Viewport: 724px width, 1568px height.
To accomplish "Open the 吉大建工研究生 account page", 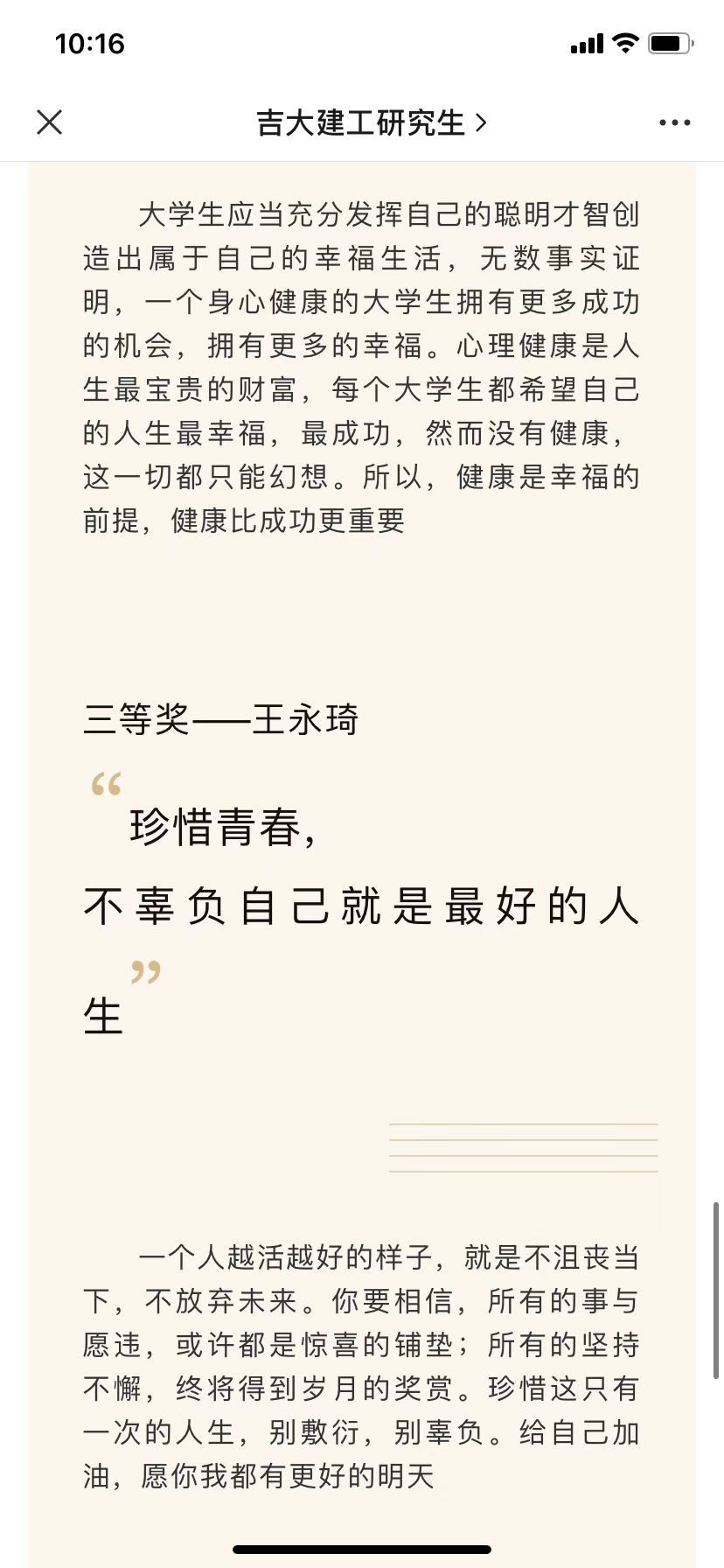I will point(371,122).
